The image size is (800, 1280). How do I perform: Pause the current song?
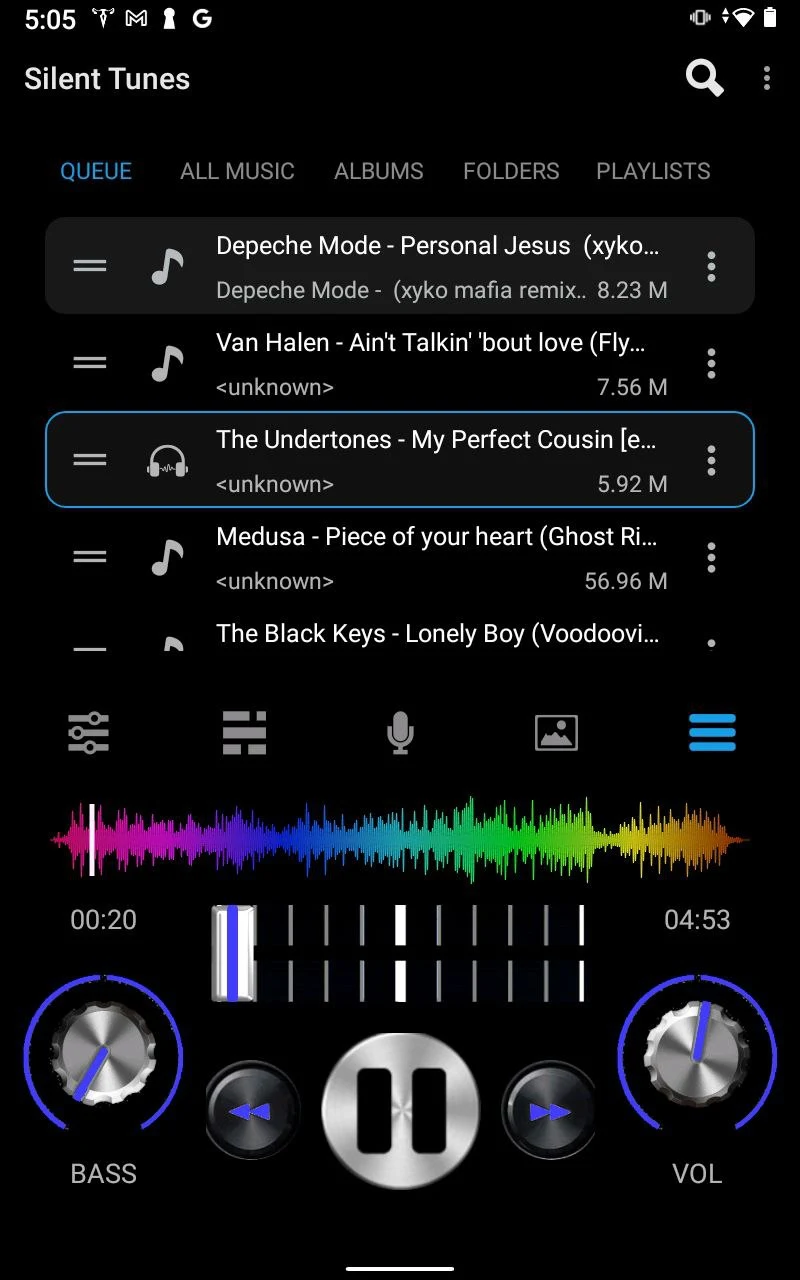click(x=400, y=1111)
